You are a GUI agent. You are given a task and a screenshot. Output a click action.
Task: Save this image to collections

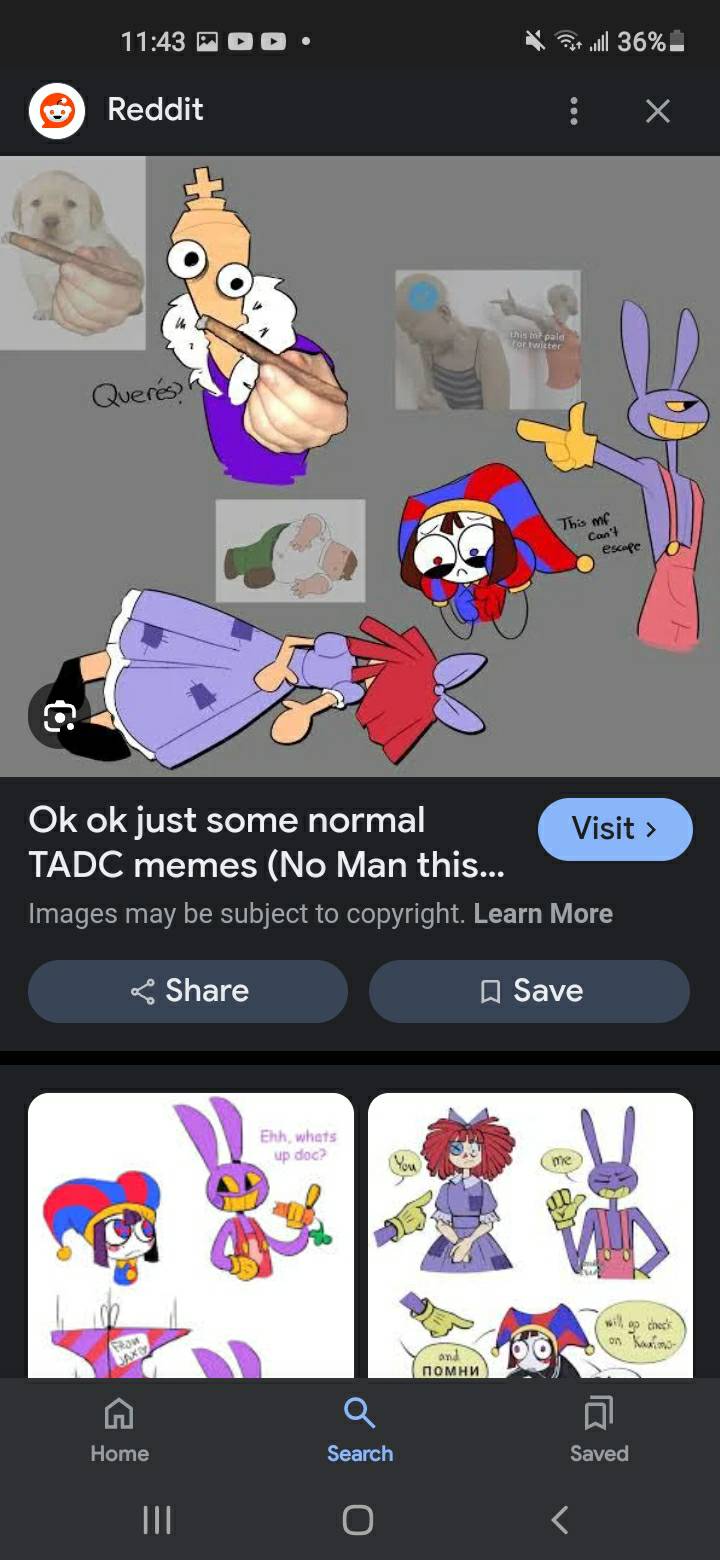pyautogui.click(x=529, y=991)
